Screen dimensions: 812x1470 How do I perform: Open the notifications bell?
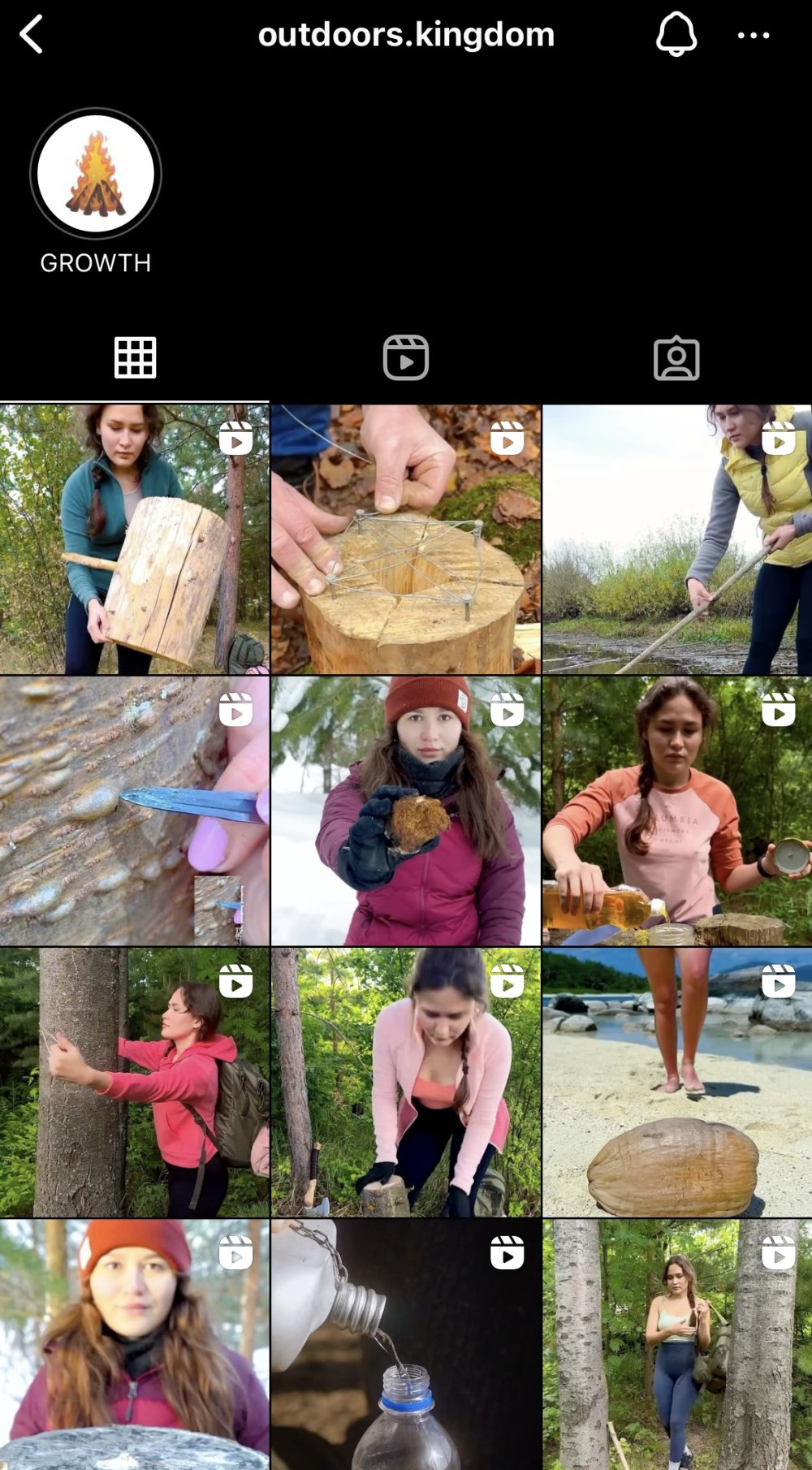click(676, 35)
